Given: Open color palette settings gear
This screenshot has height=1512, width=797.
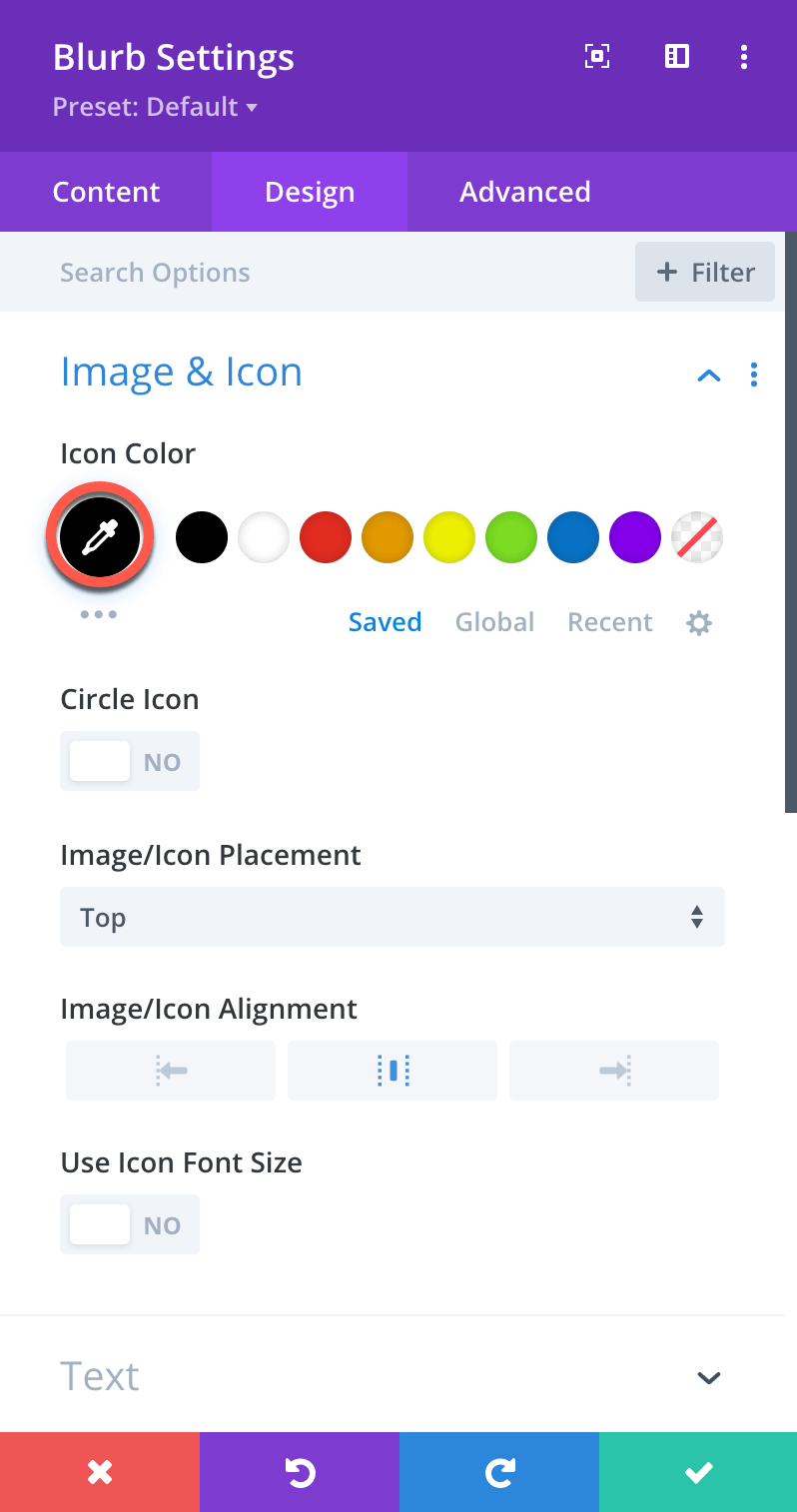Looking at the screenshot, I should click(x=699, y=623).
